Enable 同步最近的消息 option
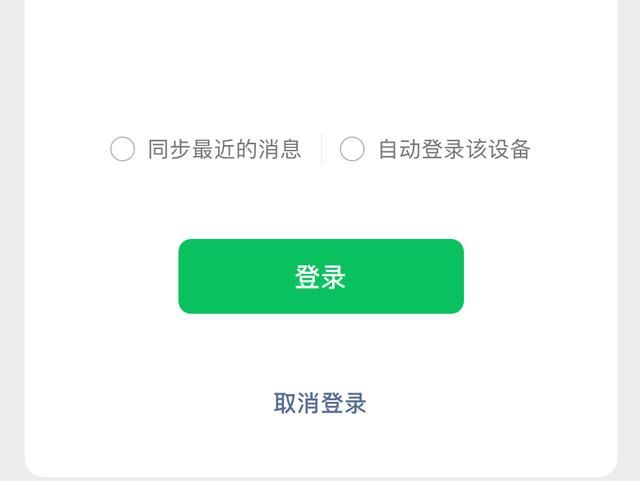 [122, 150]
